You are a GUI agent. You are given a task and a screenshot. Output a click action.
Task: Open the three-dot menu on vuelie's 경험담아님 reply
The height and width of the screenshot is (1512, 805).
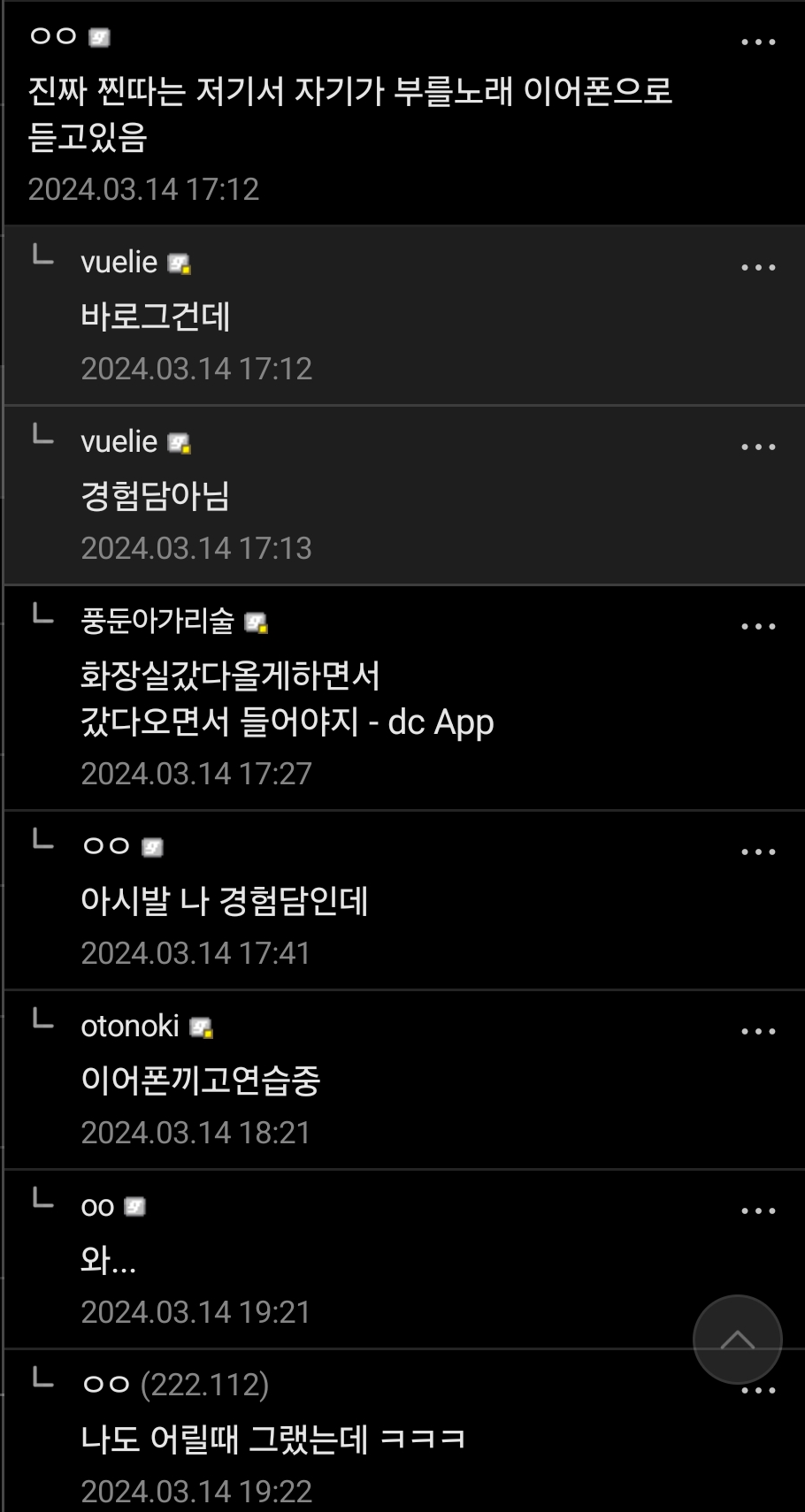coord(758,447)
